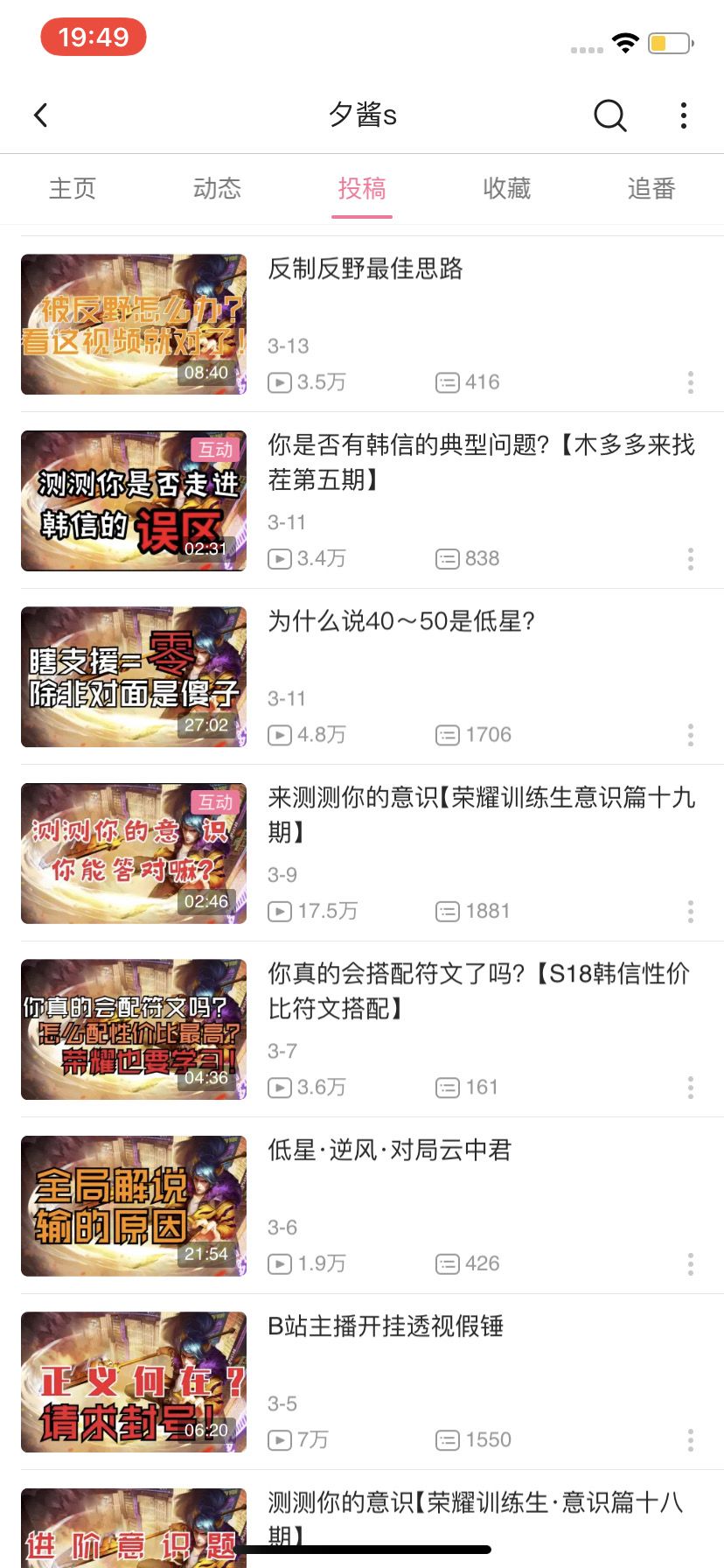Click the danmaku icon showing 838 under 韩信 video
This screenshot has height=1568, width=724.
(x=448, y=558)
